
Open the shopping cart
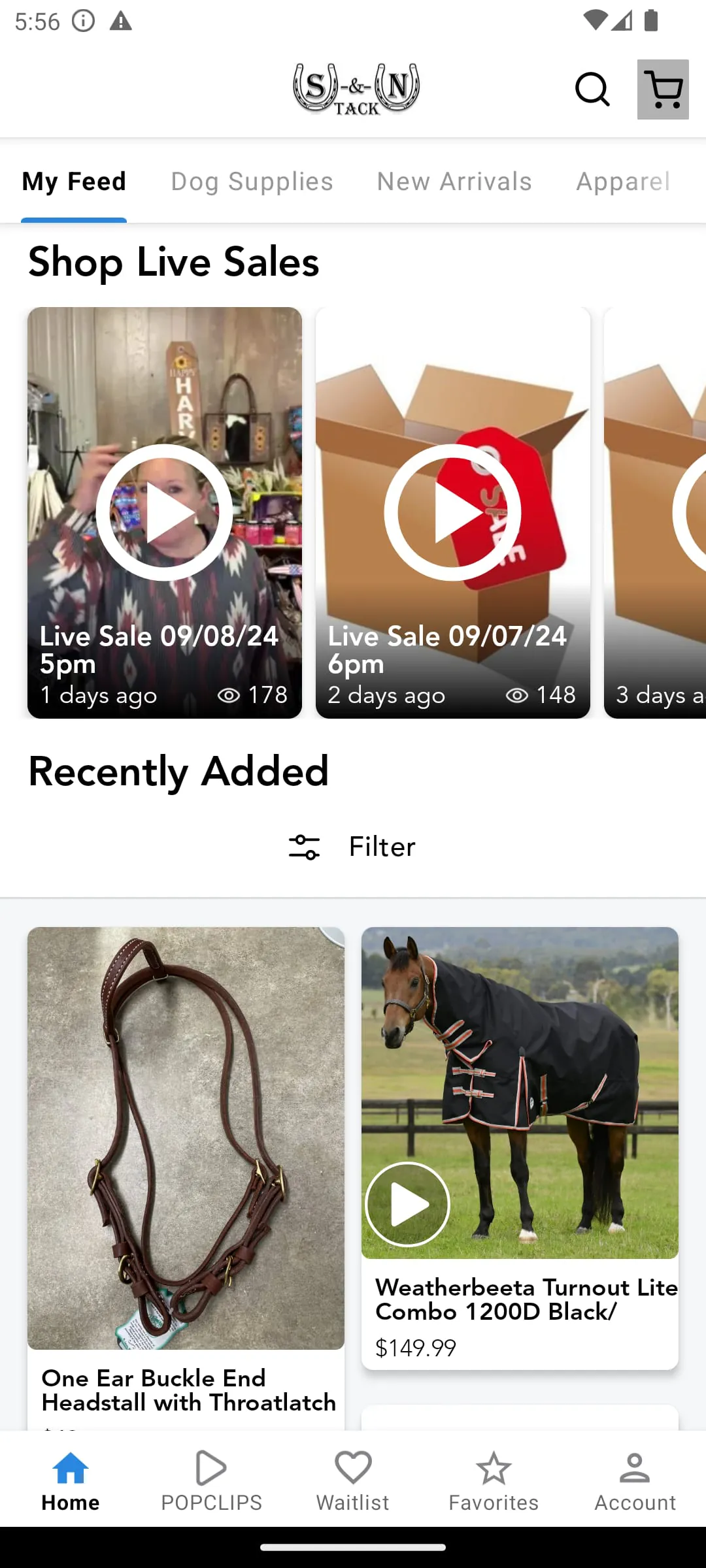663,90
